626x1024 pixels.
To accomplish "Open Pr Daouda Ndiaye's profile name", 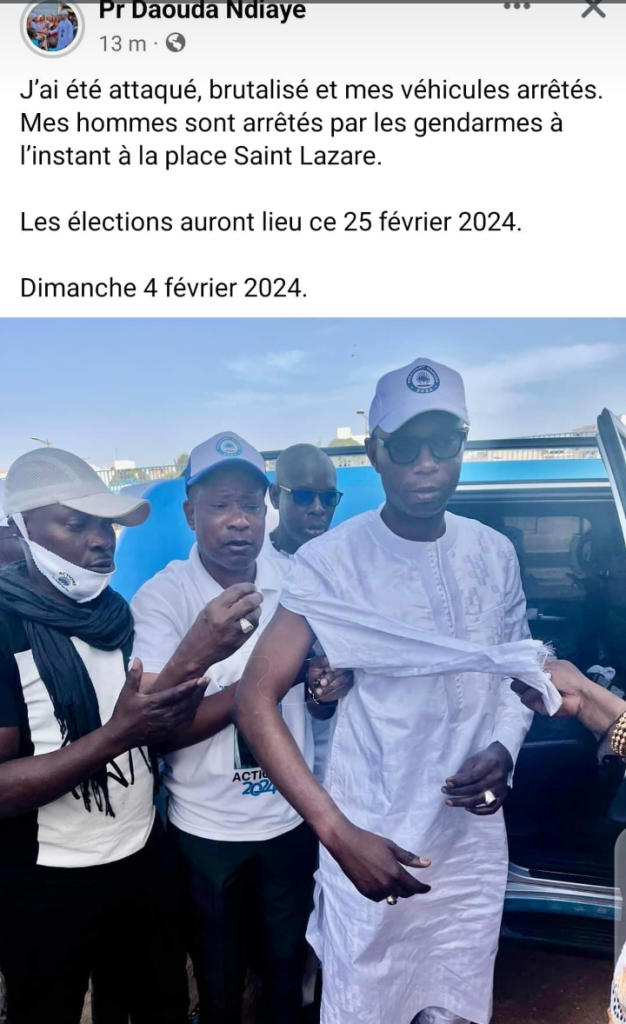I will (x=202, y=12).
